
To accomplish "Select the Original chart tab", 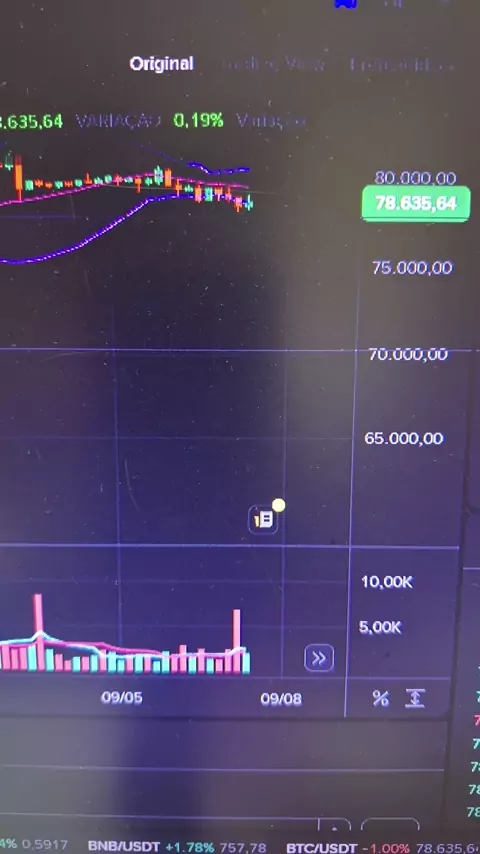I will (161, 64).
